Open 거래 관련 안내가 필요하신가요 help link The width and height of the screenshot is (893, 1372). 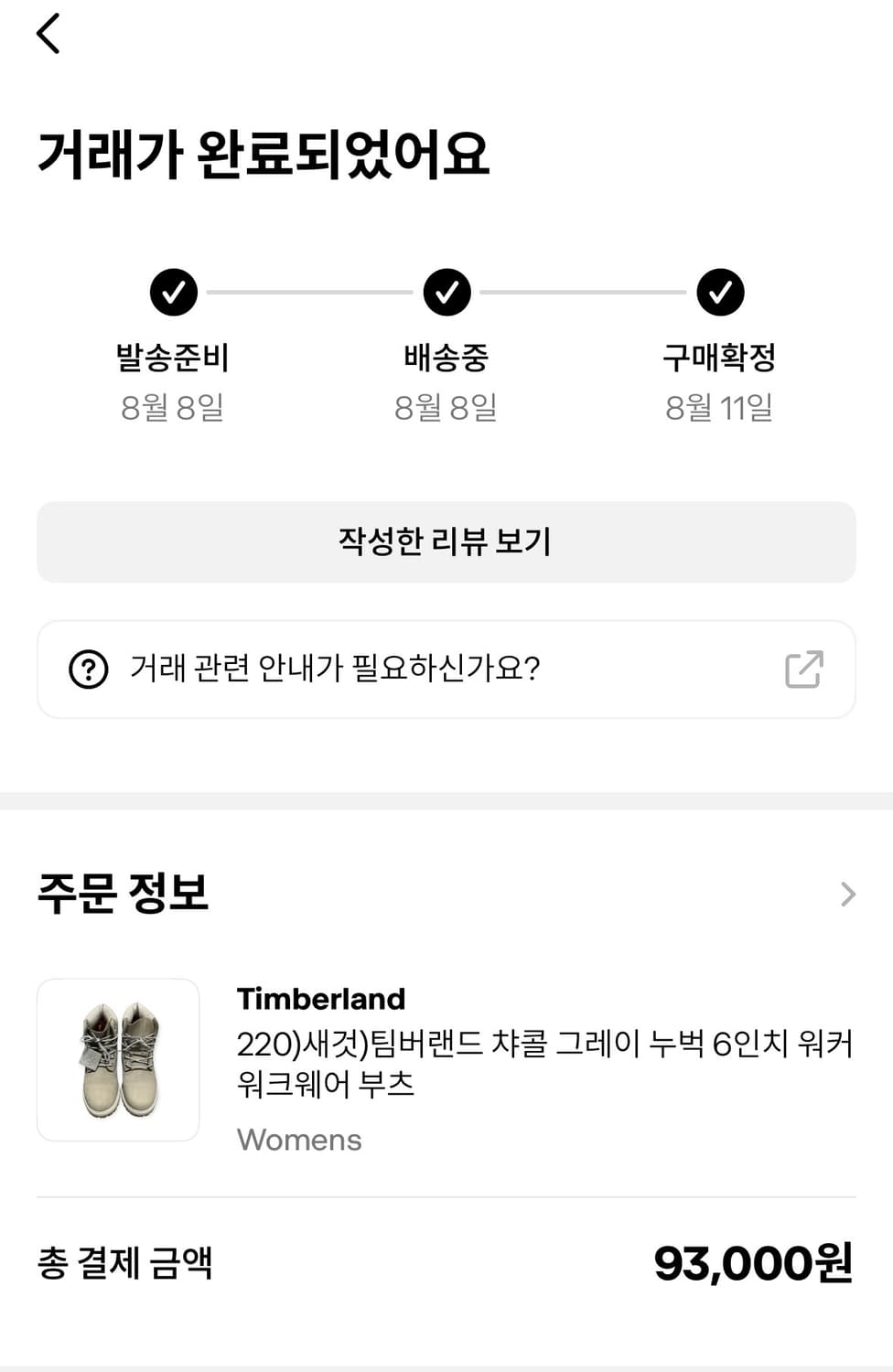(x=336, y=669)
